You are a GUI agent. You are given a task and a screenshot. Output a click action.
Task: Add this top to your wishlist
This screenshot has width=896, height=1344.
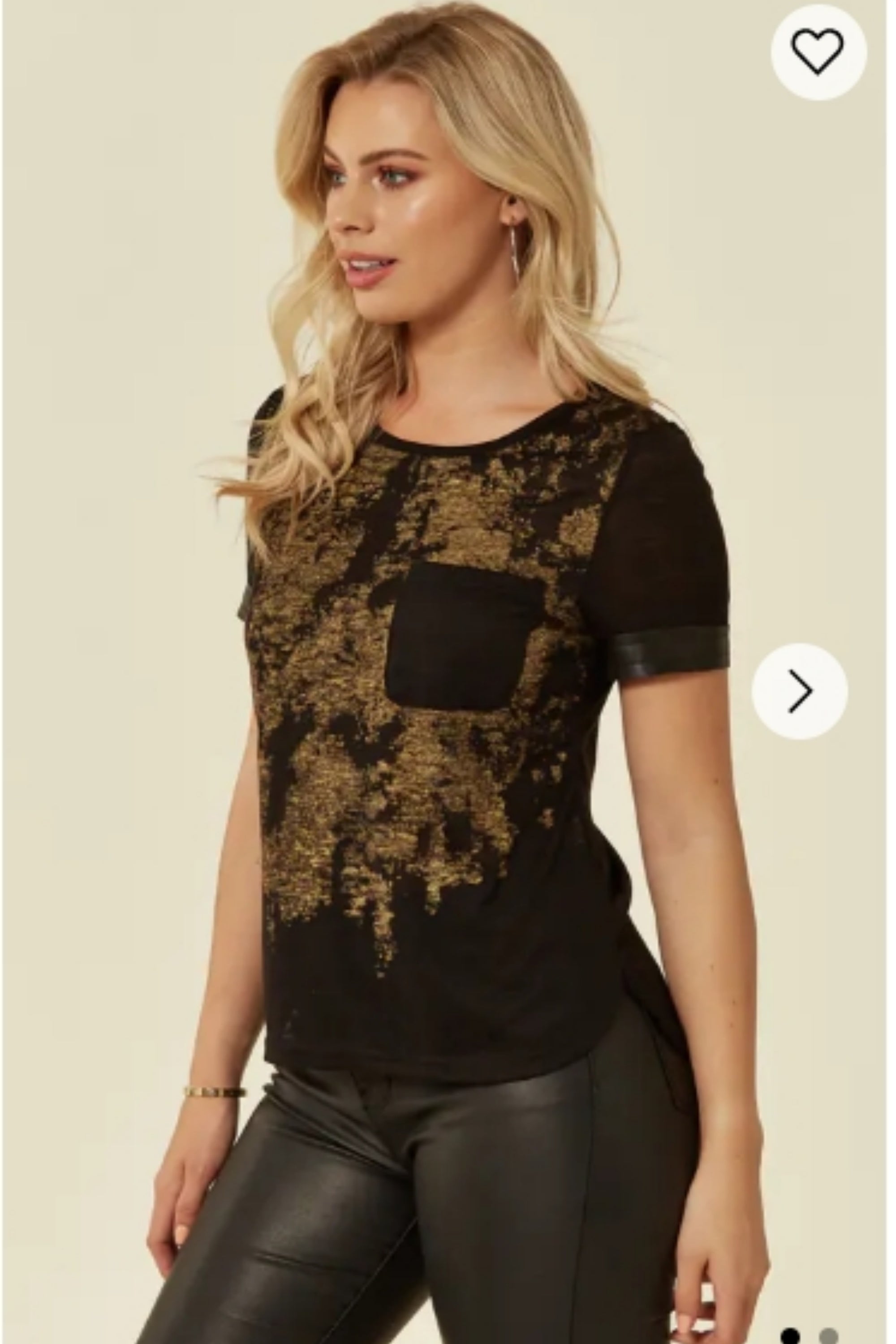click(x=818, y=52)
